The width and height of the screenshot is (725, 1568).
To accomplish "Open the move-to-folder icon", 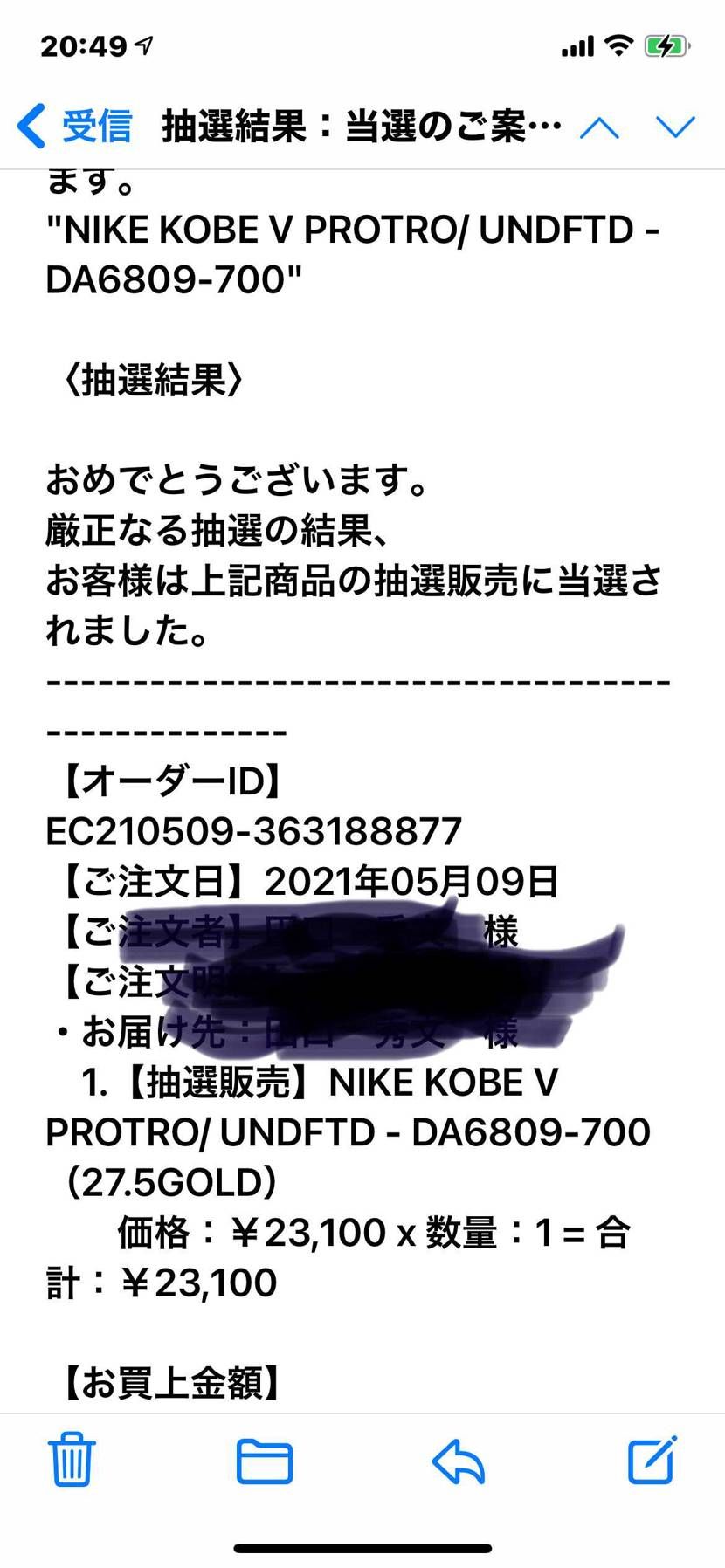I will 266,1463.
